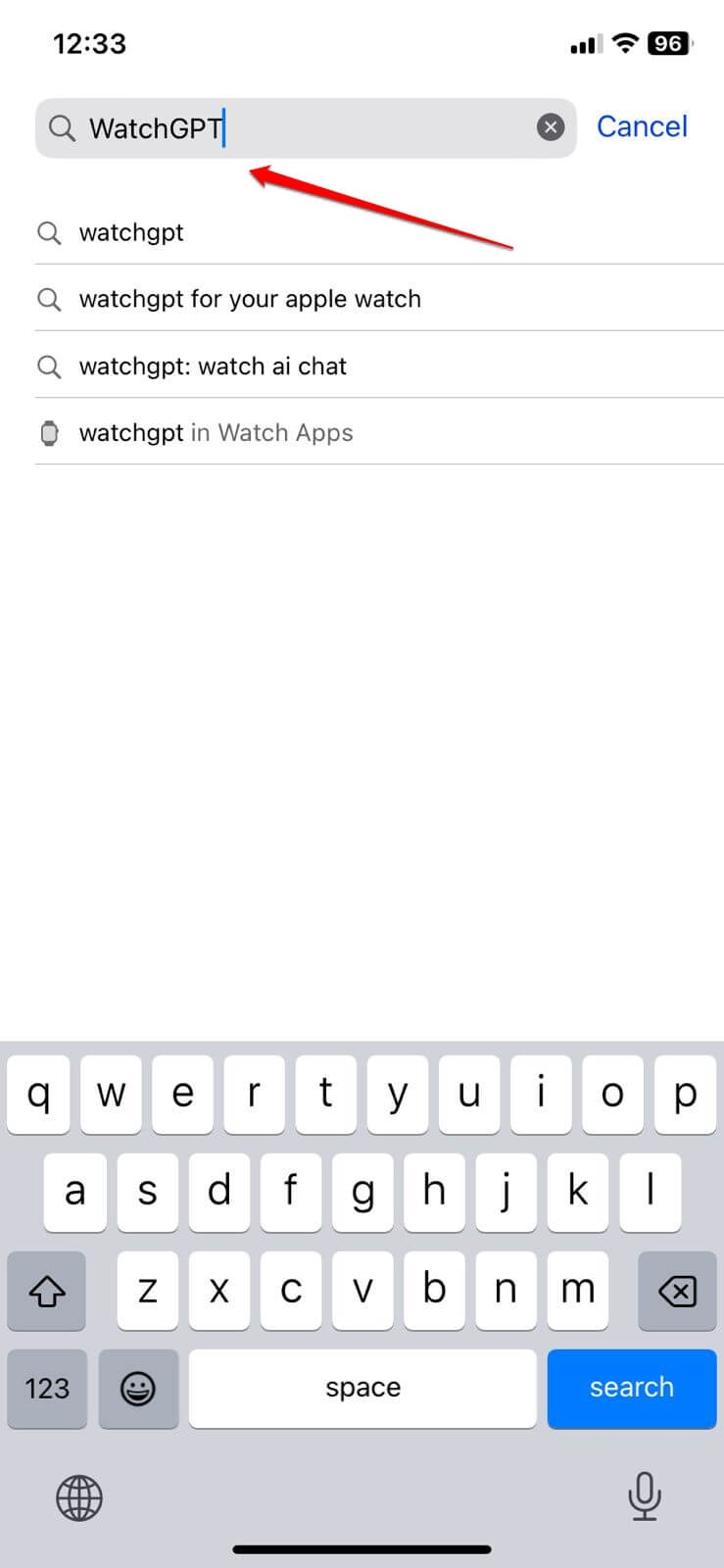Search watchgpt in Watch Apps

(x=379, y=433)
